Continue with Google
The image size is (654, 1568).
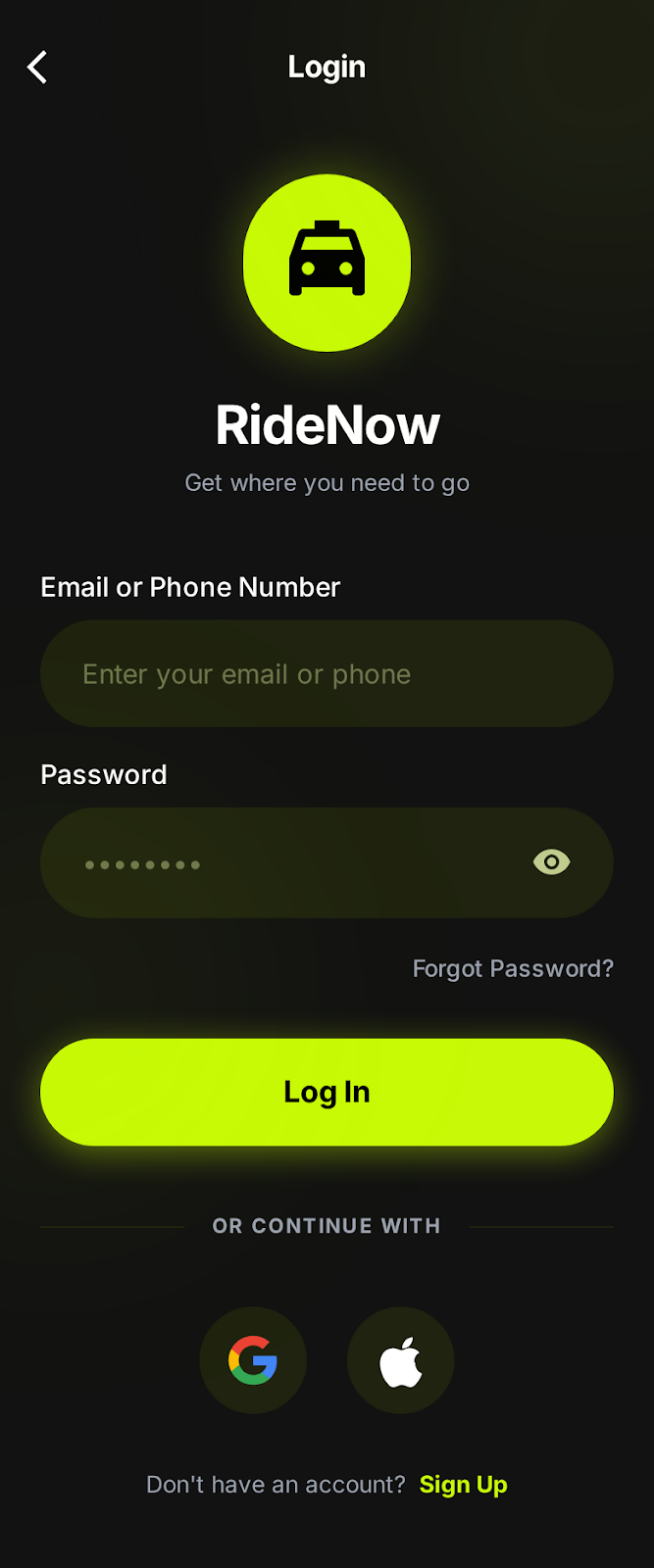(x=253, y=1360)
